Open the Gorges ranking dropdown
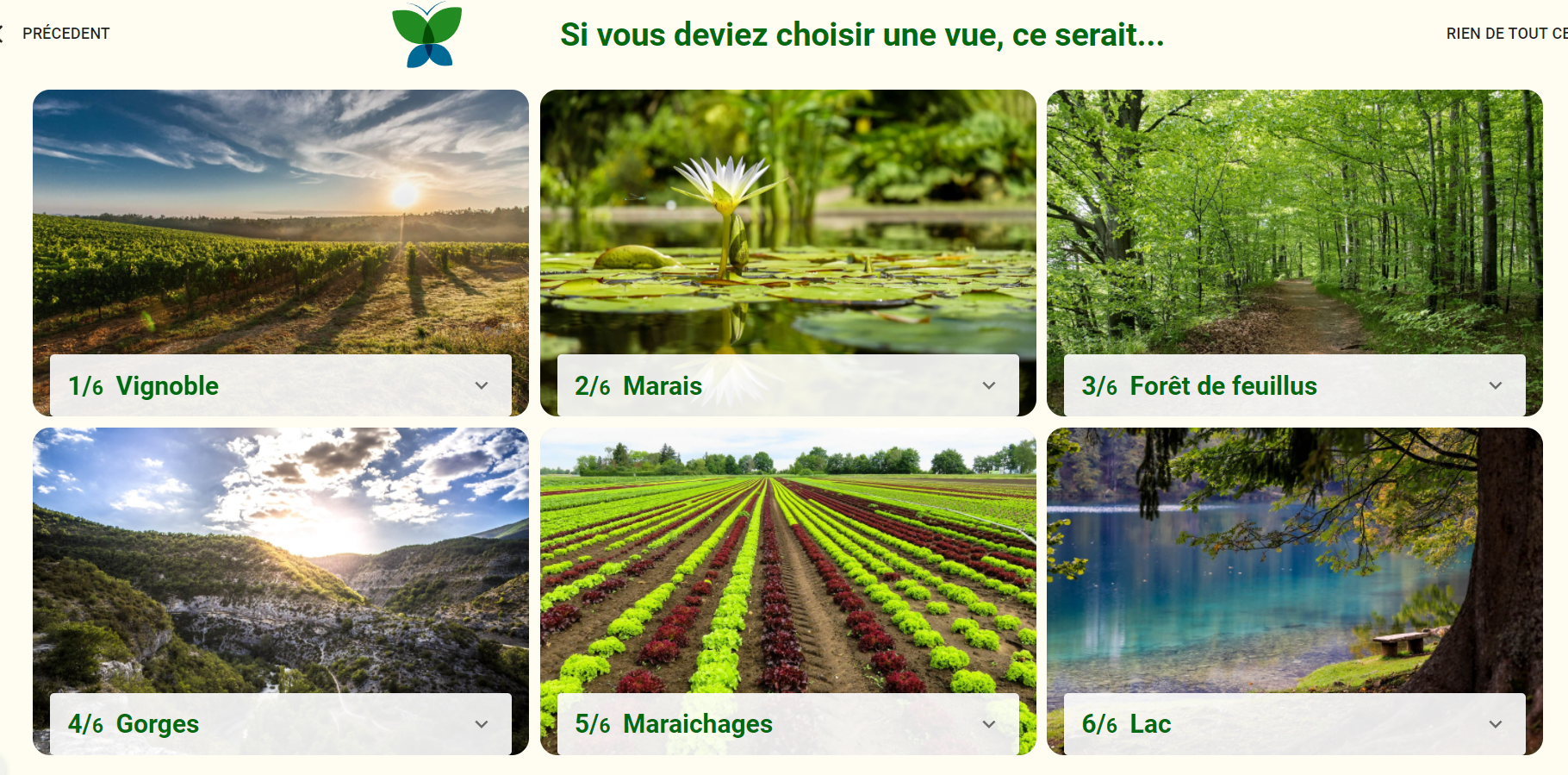This screenshot has height=775, width=1568. pos(482,724)
